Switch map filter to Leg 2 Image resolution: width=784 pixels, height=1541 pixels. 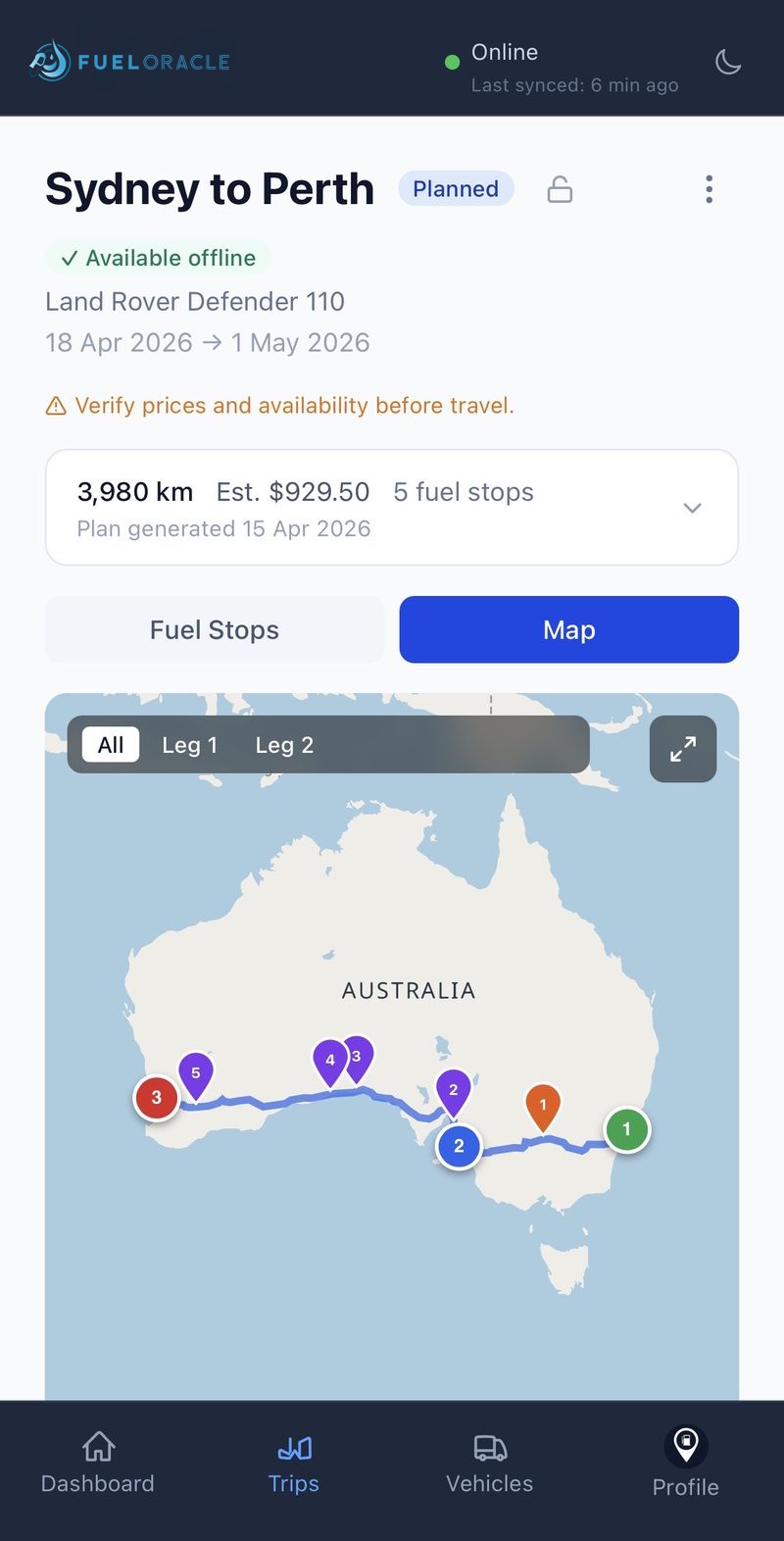pos(283,745)
